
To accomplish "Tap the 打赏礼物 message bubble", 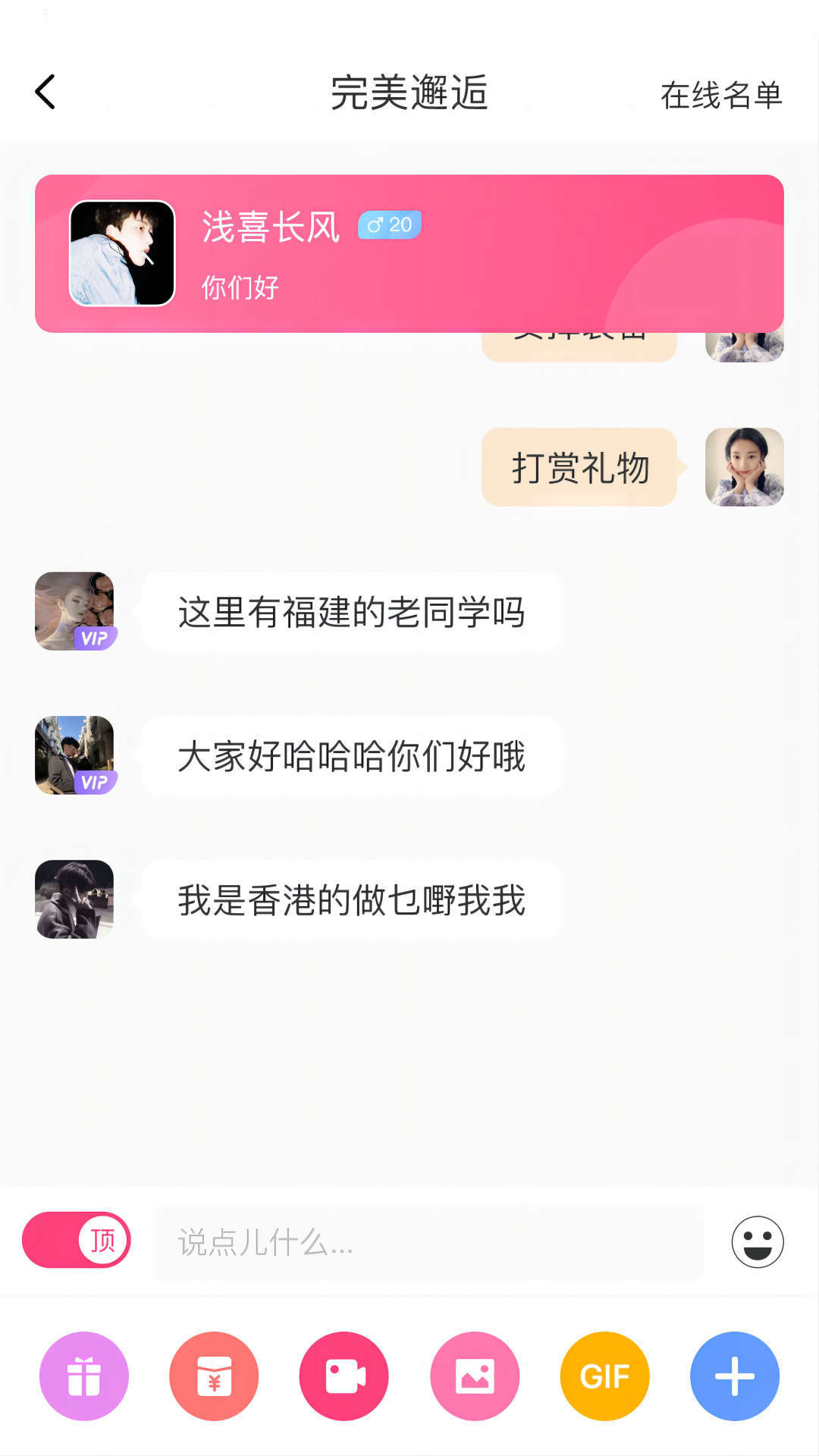I will pyautogui.click(x=579, y=467).
